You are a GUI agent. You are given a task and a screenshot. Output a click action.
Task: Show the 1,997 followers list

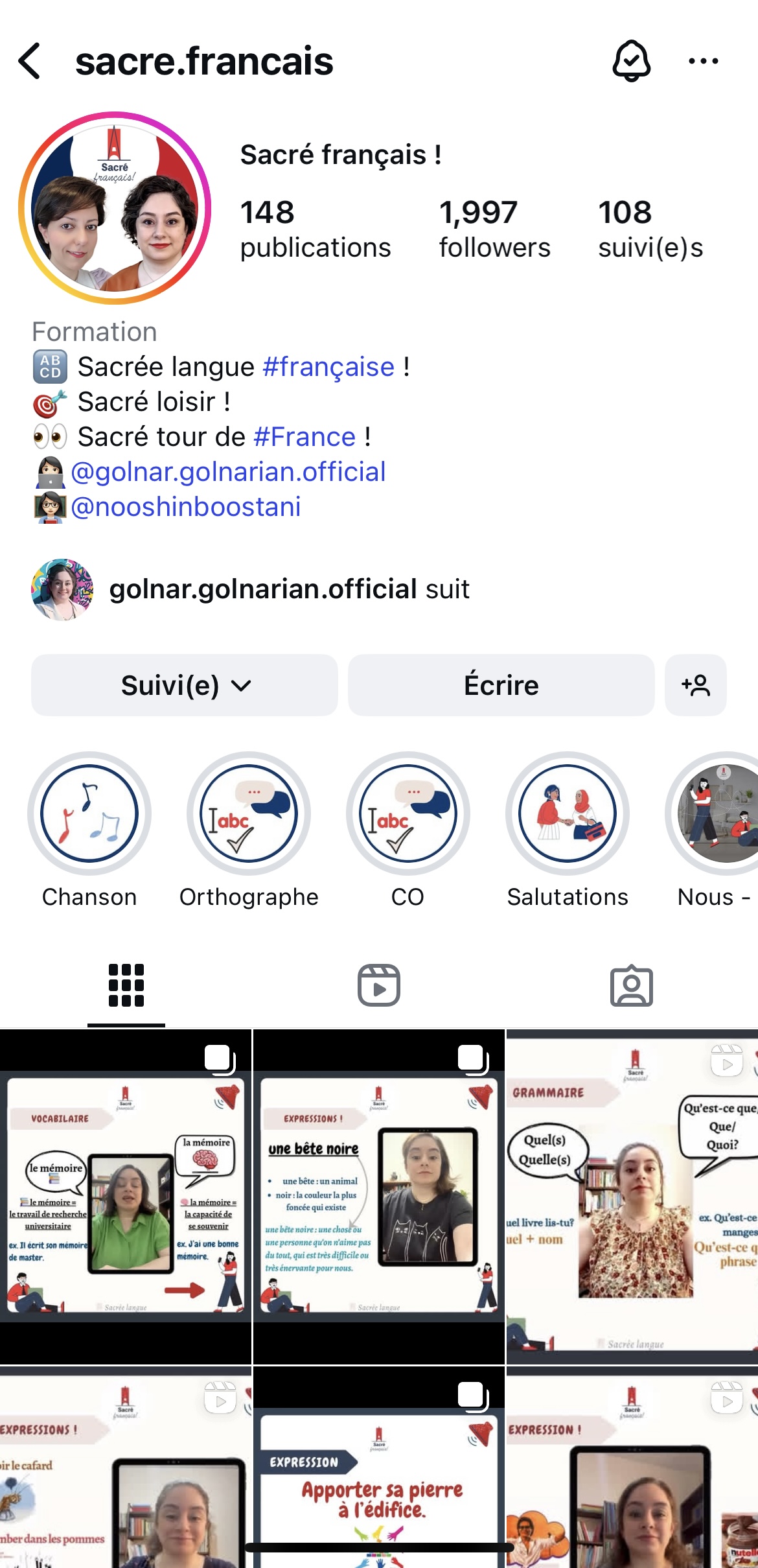(x=494, y=229)
